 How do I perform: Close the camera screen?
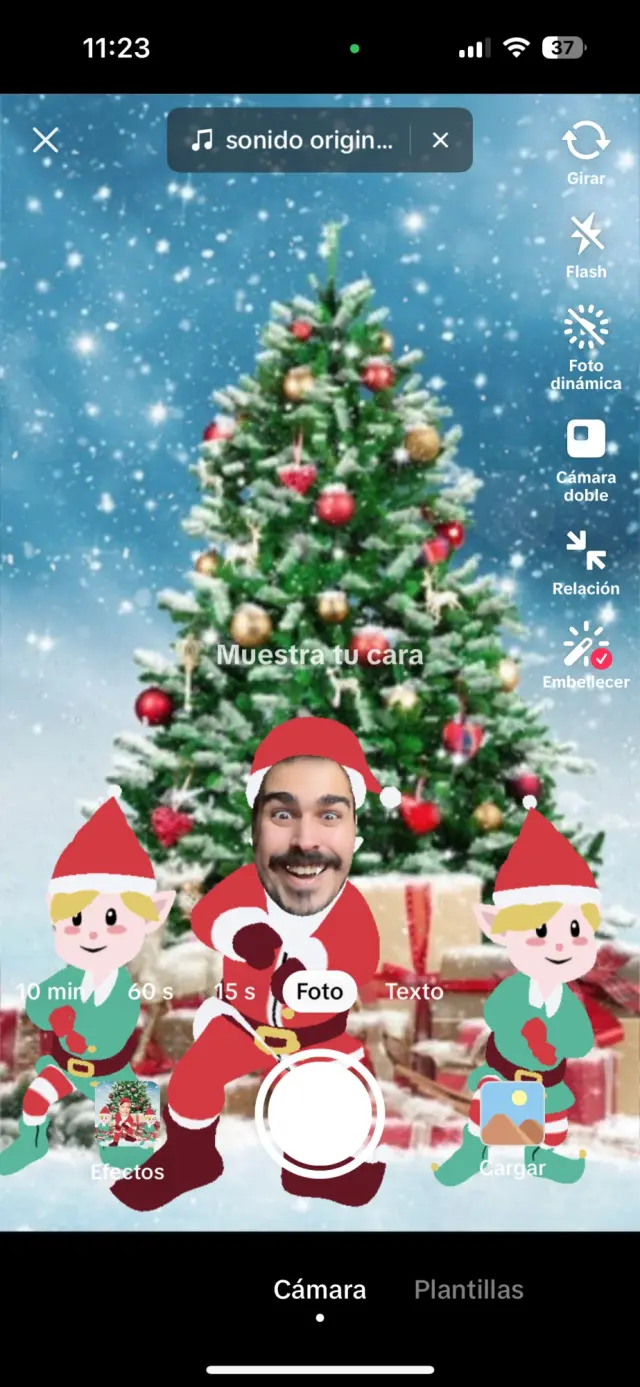[45, 140]
